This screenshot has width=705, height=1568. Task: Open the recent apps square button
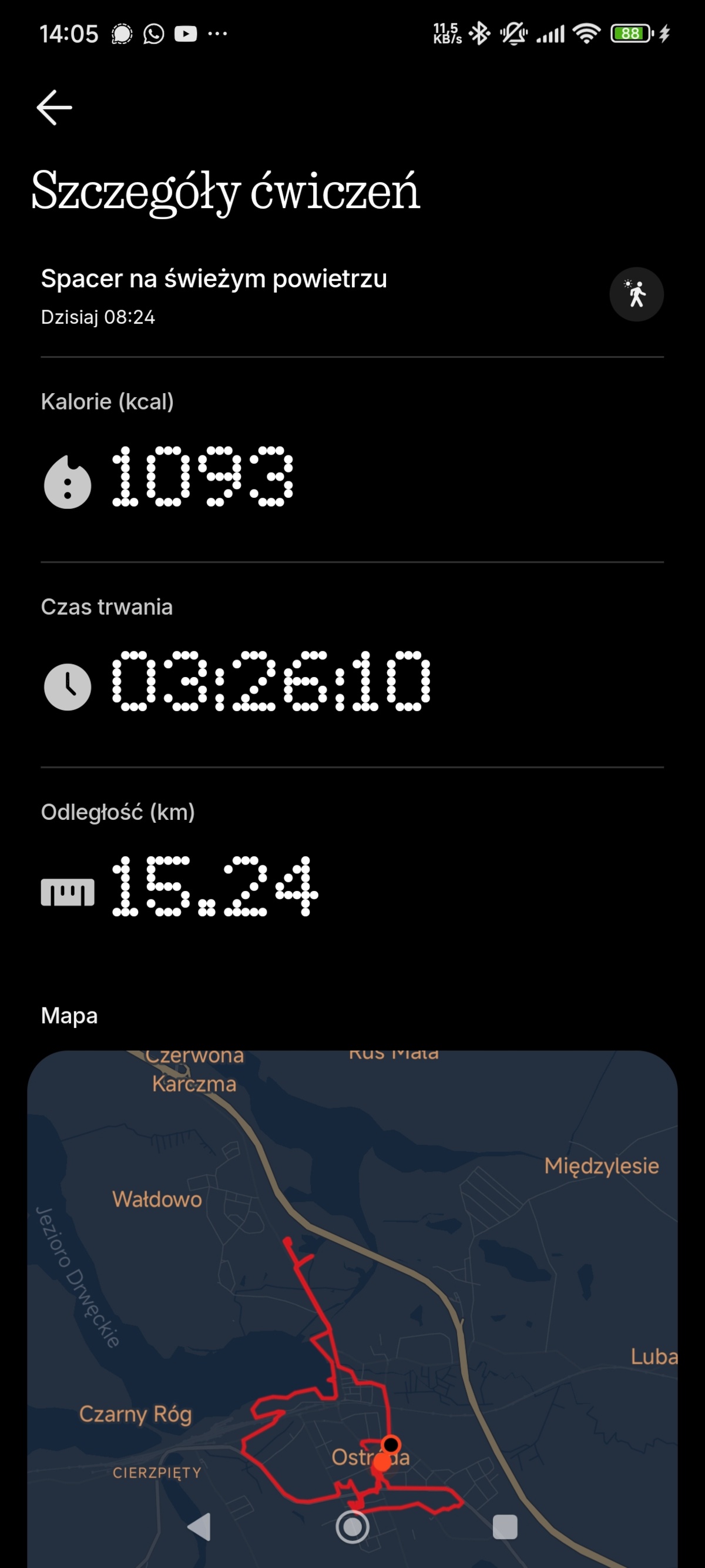[x=504, y=1527]
